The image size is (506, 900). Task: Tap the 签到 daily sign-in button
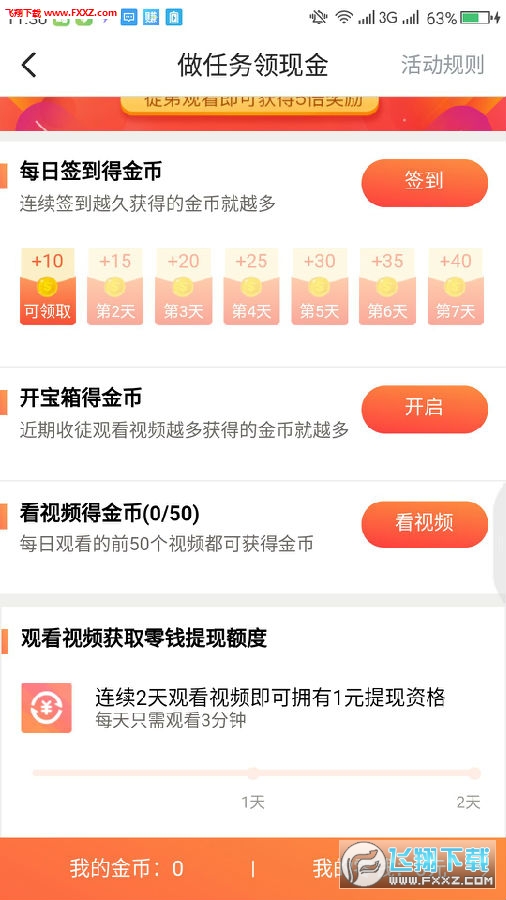(x=425, y=183)
